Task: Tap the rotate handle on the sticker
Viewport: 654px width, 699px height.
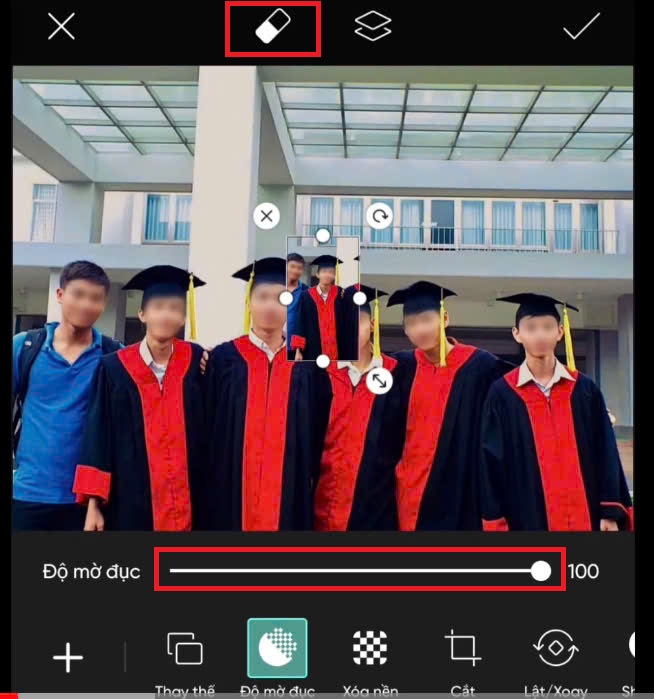Action: point(380,215)
